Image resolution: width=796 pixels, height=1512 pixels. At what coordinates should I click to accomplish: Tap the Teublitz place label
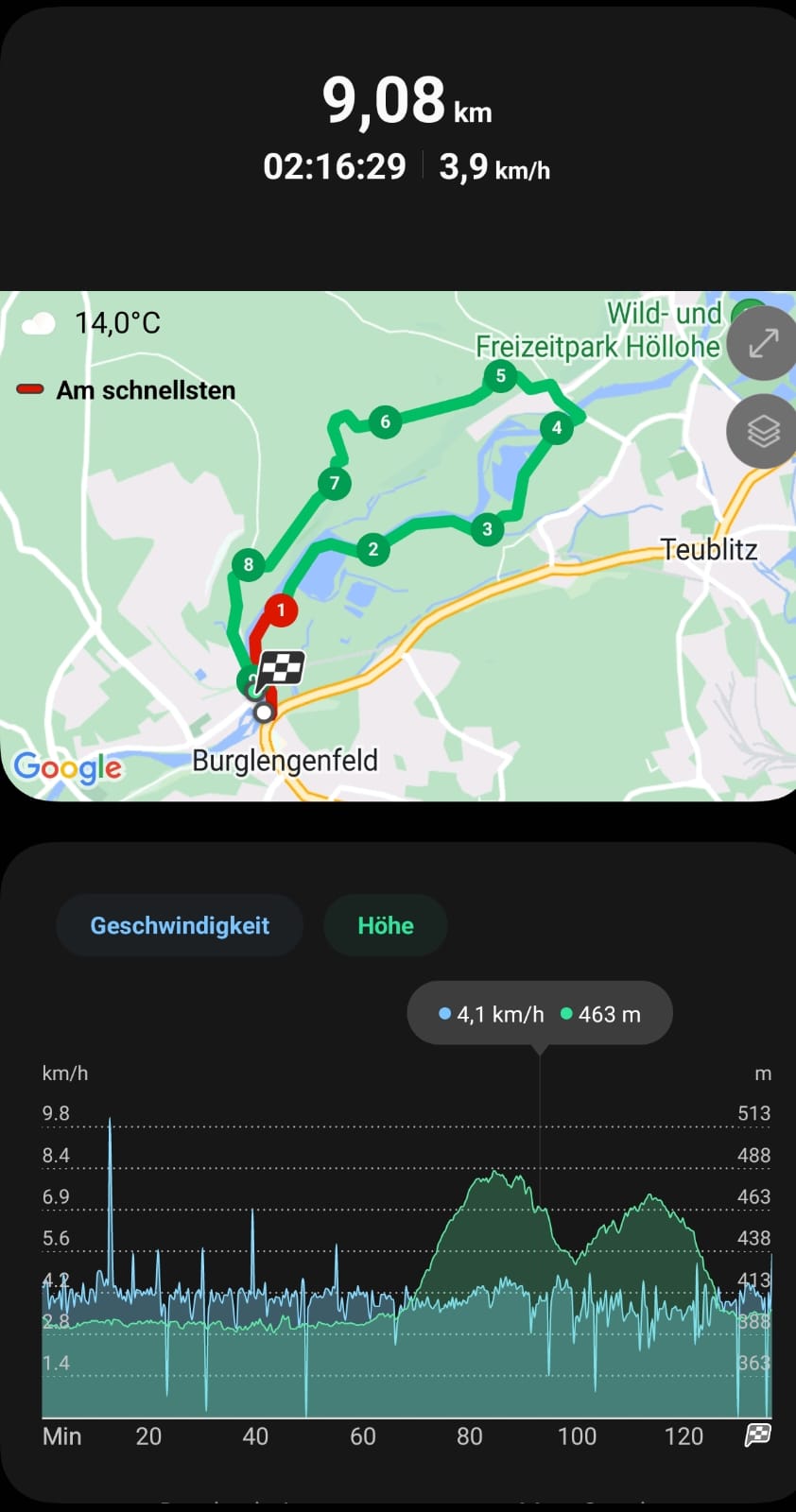pyautogui.click(x=708, y=549)
